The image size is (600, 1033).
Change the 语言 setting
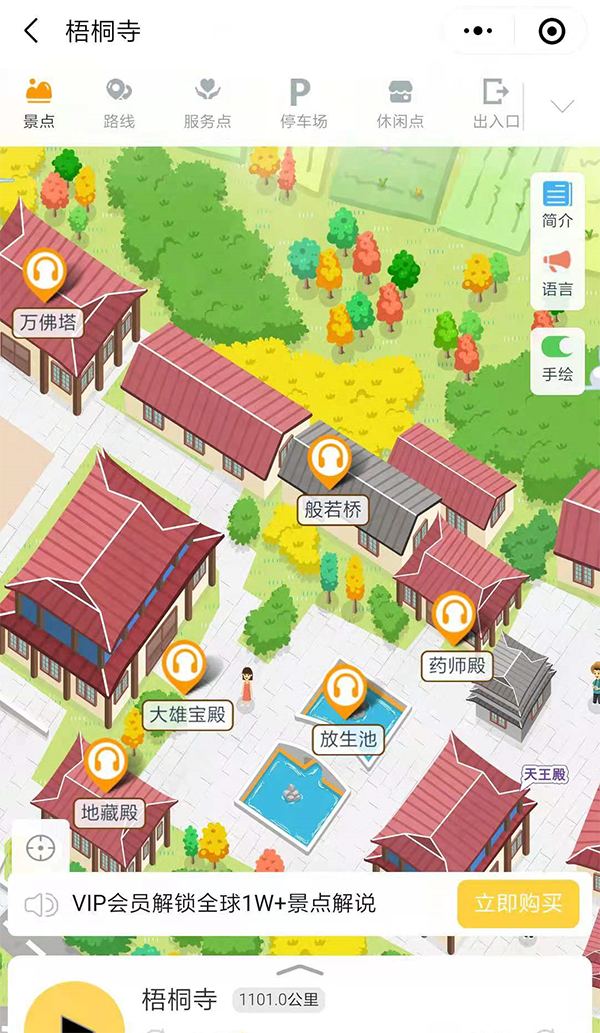pos(557,272)
